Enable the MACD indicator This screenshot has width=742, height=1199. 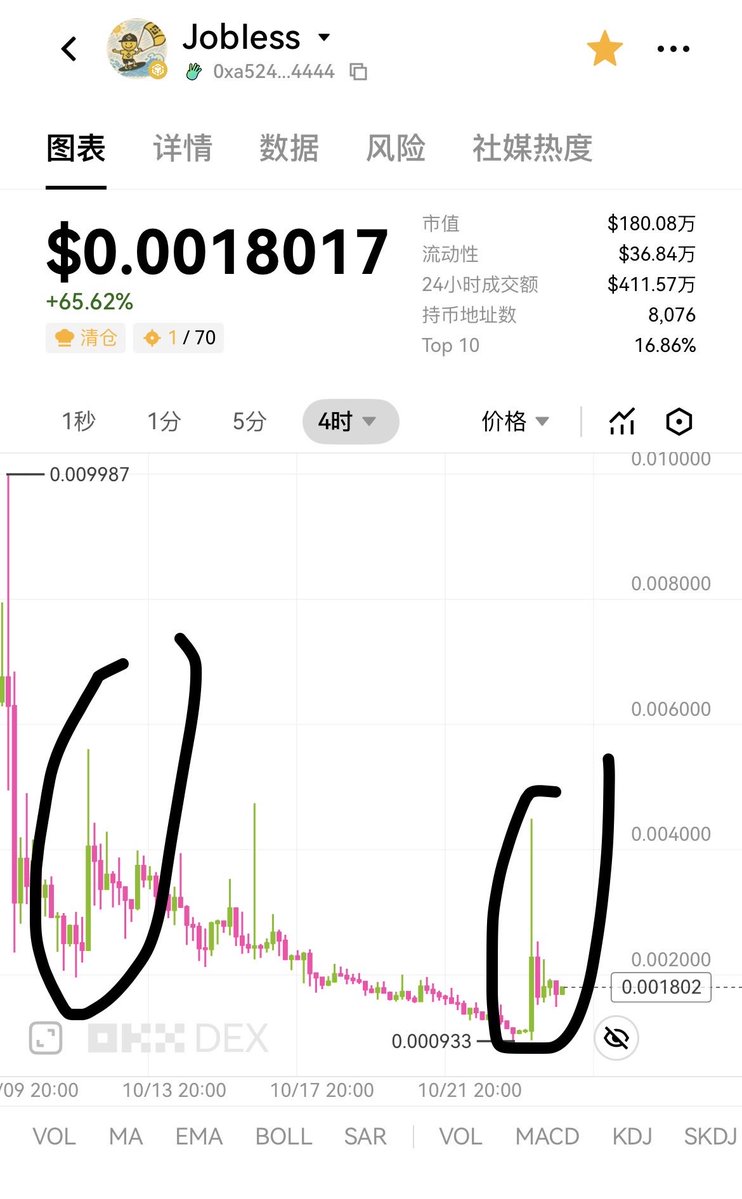click(x=547, y=1136)
